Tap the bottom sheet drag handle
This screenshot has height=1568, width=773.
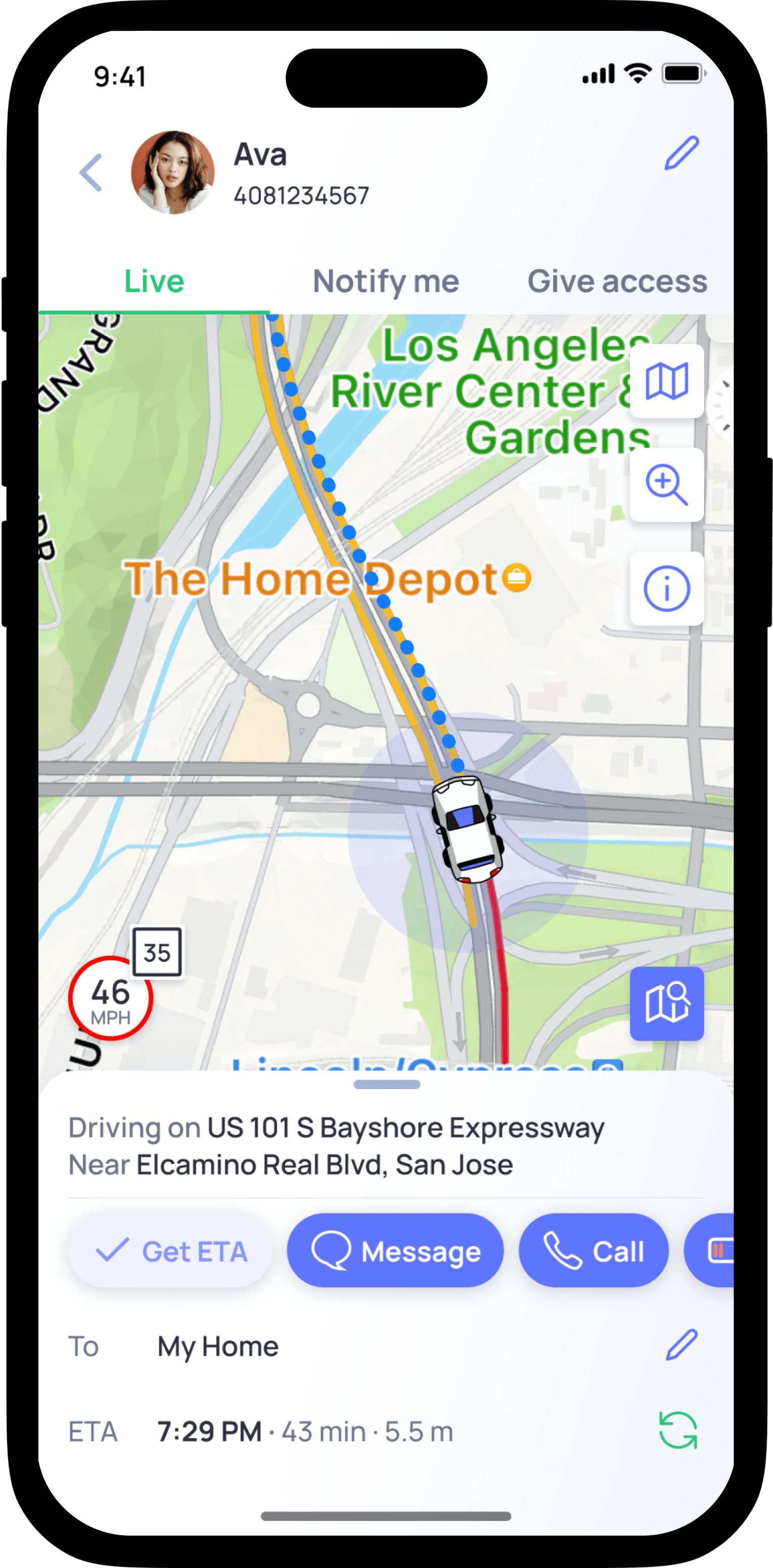click(x=386, y=1084)
